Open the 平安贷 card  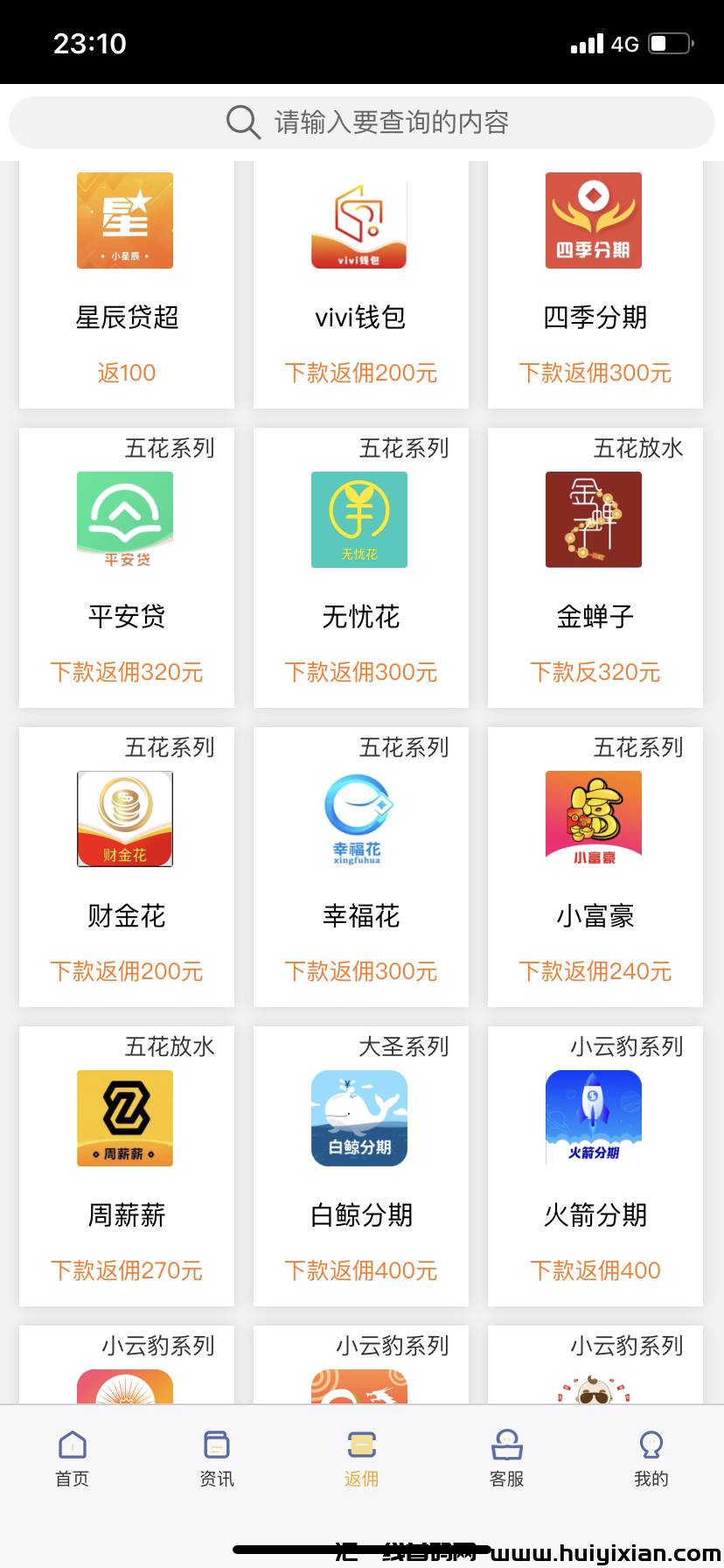click(126, 569)
